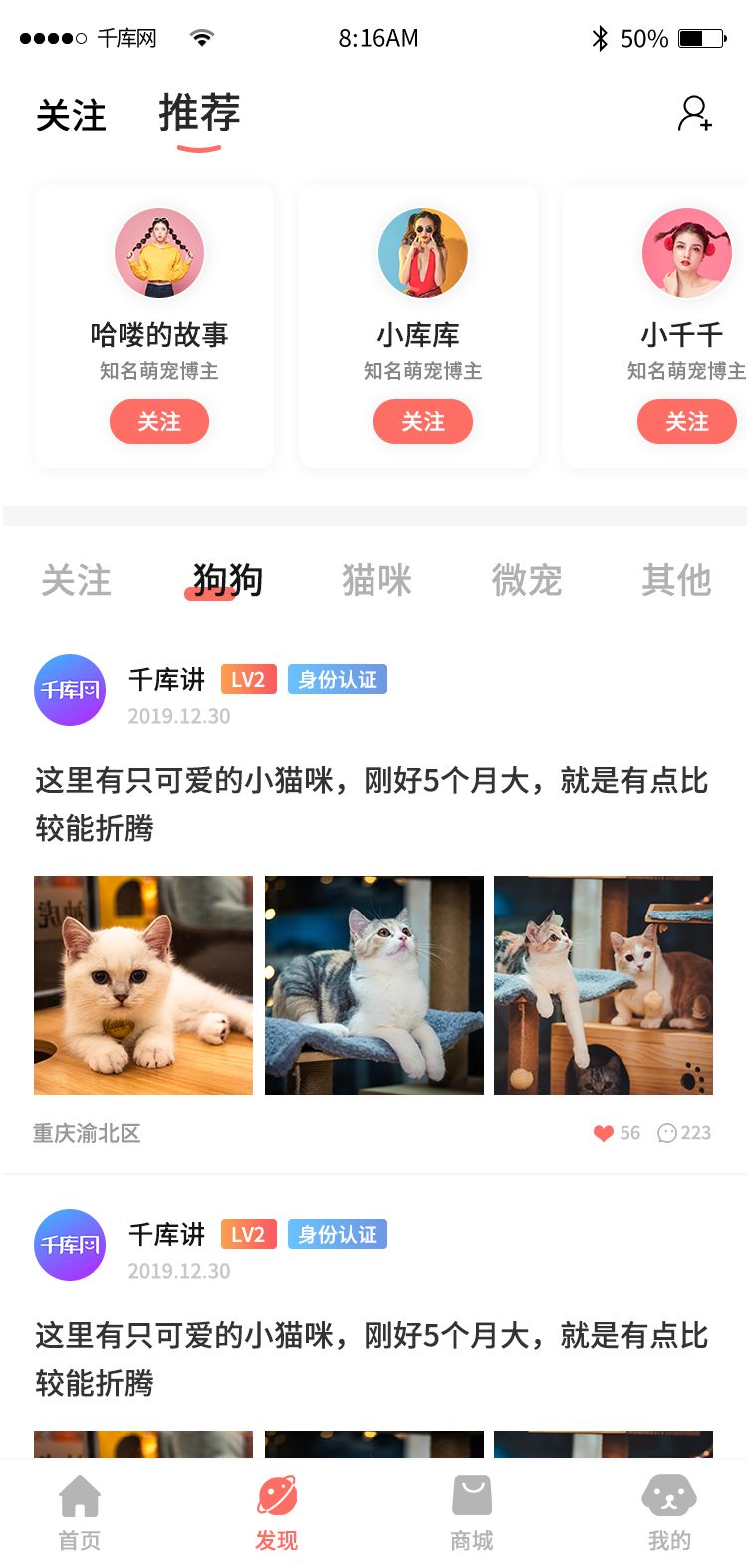Viewport: 747px width, 1568px height.
Task: Open comments showing 223 replies
Action: [668, 1133]
